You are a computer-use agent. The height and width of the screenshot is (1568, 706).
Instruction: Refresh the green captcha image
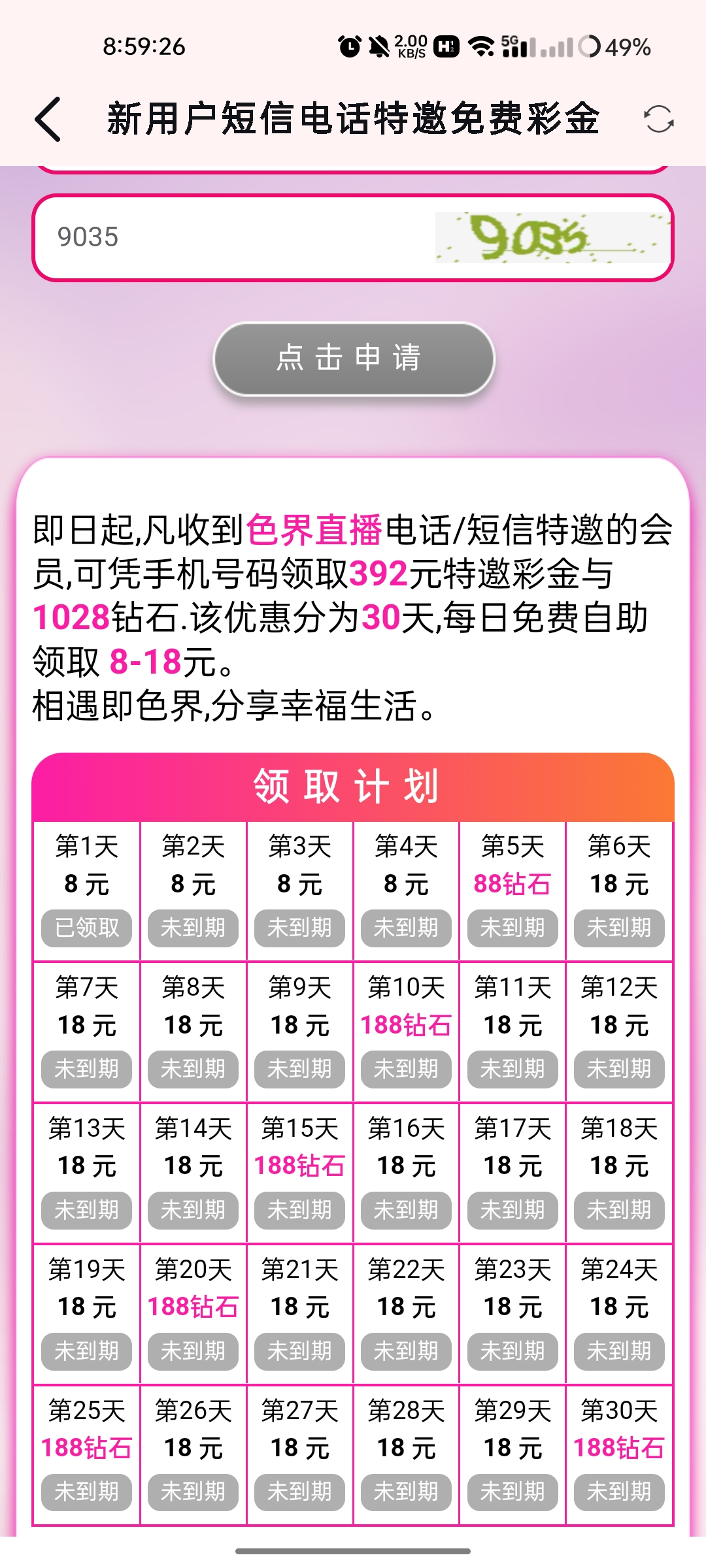pos(552,238)
